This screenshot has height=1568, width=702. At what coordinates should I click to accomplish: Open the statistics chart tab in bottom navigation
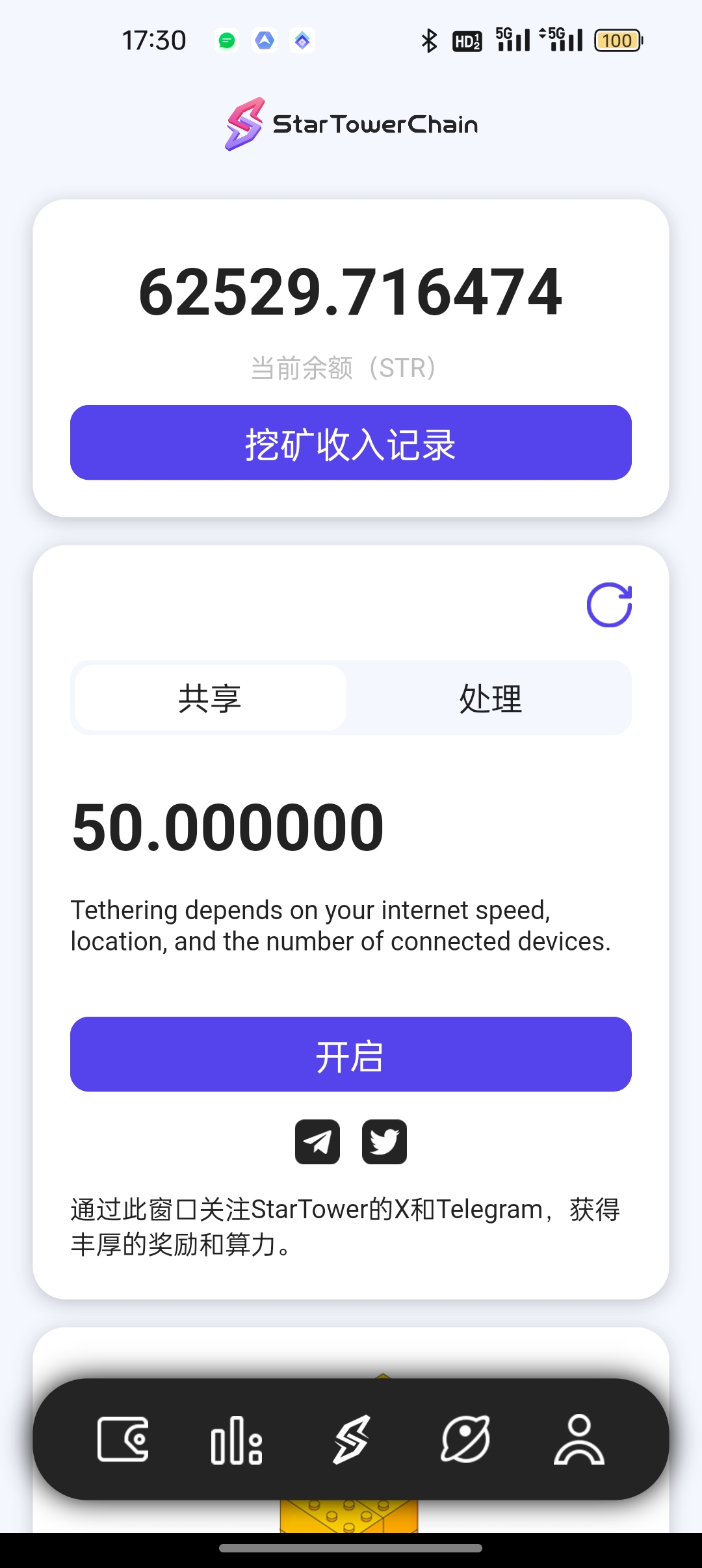click(x=237, y=1439)
